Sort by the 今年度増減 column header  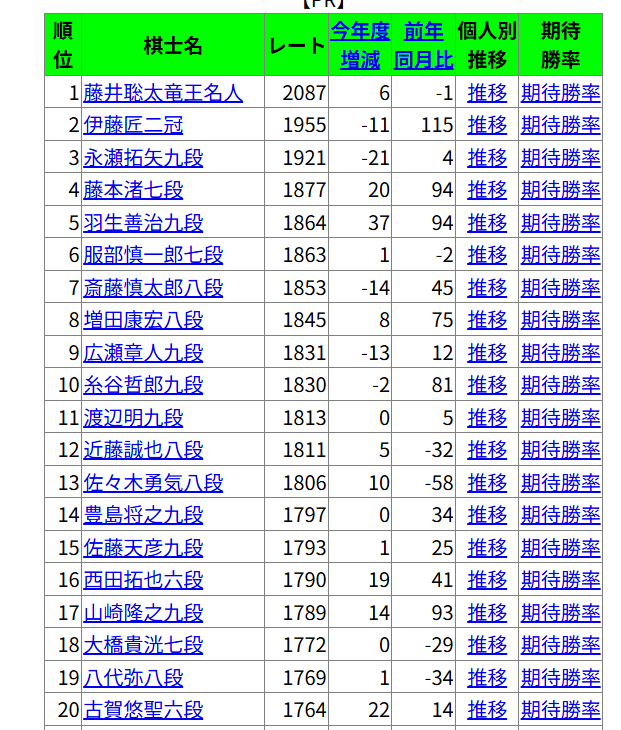point(360,46)
